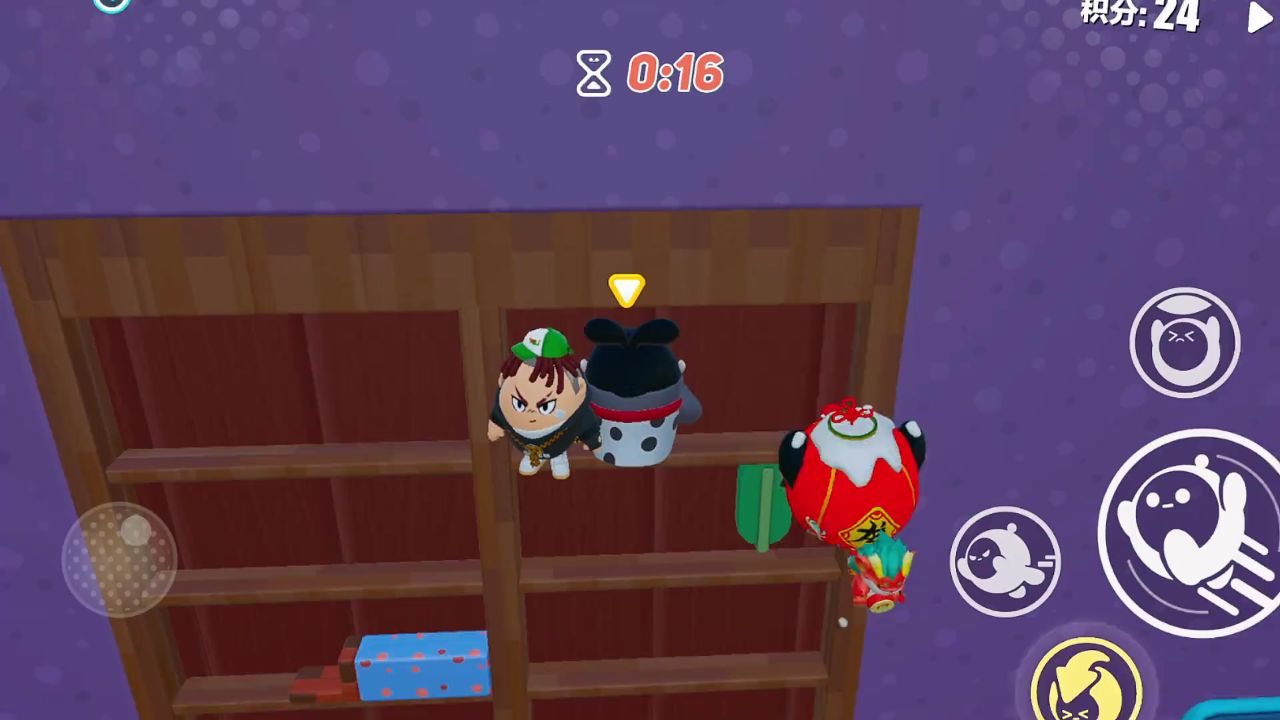Image resolution: width=1280 pixels, height=720 pixels.
Task: Tap the dash roll action button
Action: click(x=1005, y=561)
